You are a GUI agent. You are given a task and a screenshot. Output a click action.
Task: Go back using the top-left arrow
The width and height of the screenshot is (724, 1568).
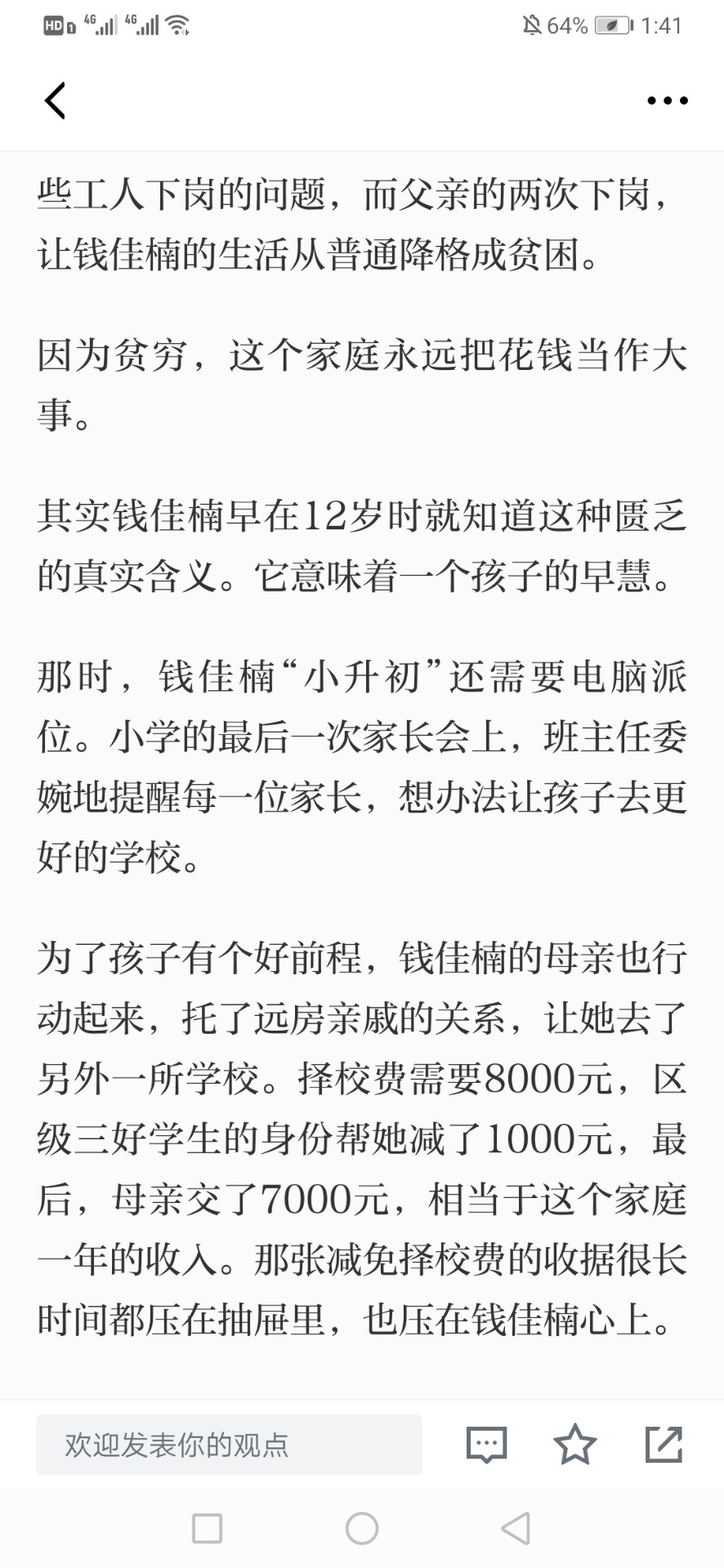[55, 100]
